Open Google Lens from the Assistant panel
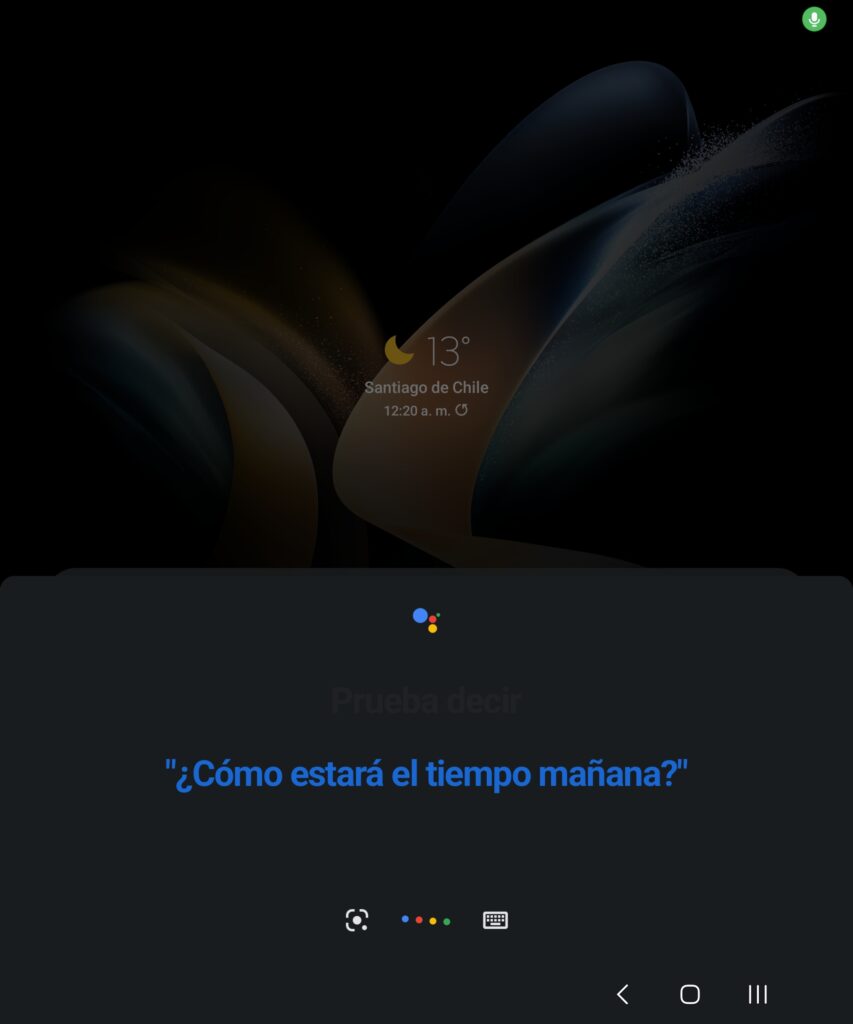This screenshot has height=1024, width=853. point(357,920)
